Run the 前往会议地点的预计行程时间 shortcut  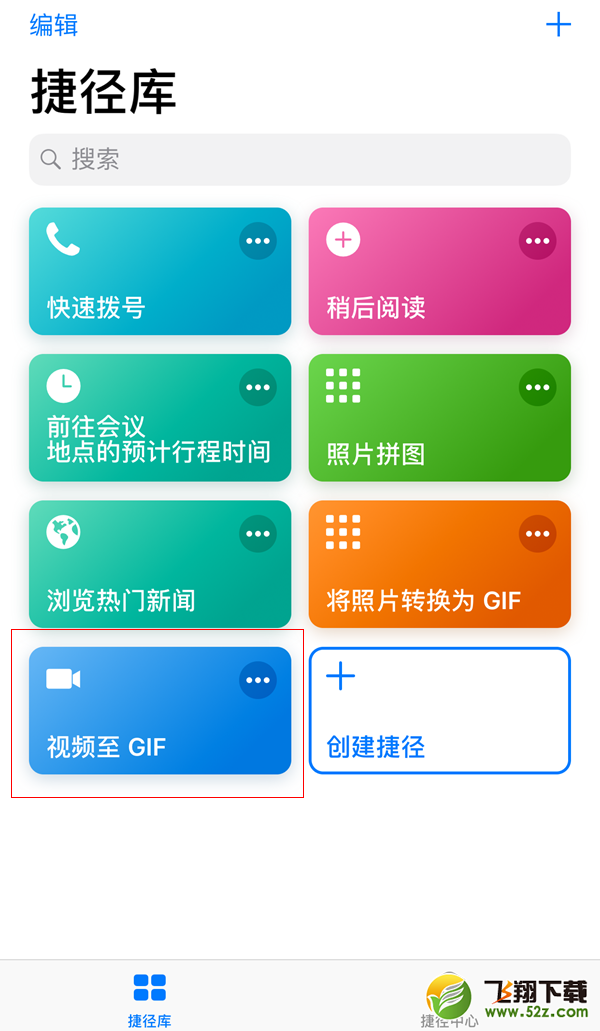[x=160, y=418]
